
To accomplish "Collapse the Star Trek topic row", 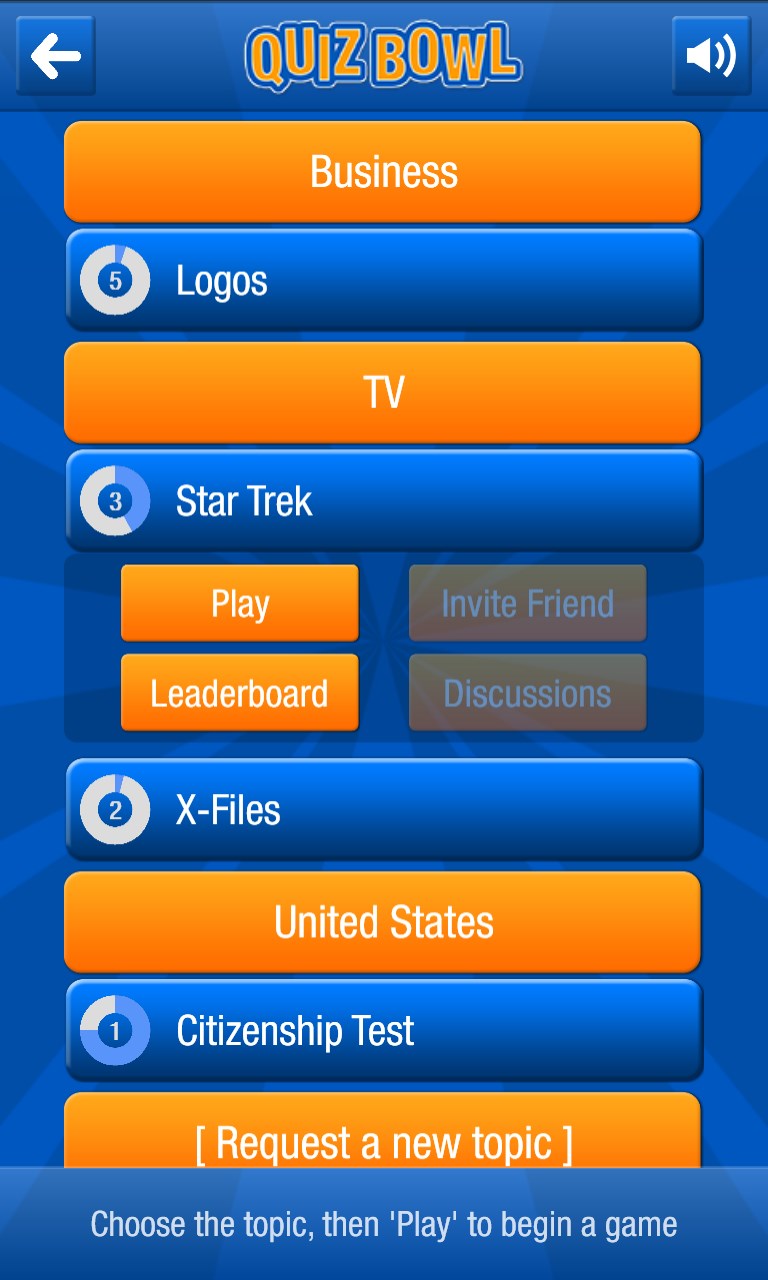I will pos(384,501).
